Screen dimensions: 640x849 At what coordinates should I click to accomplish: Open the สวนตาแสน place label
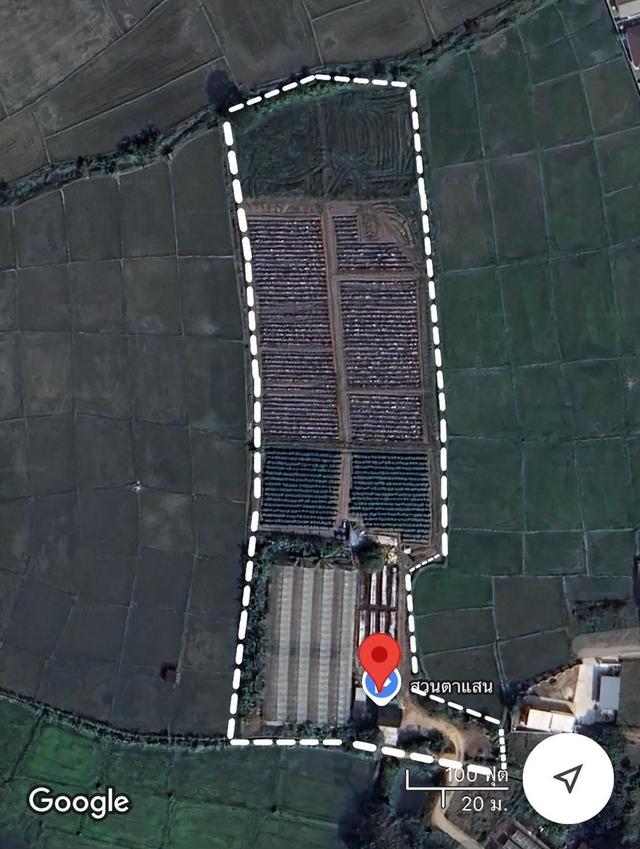point(439,687)
